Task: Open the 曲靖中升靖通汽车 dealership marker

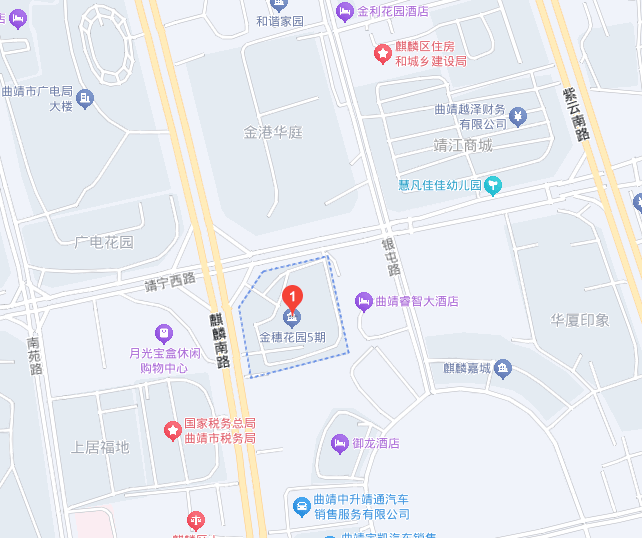Action: pyautogui.click(x=301, y=506)
